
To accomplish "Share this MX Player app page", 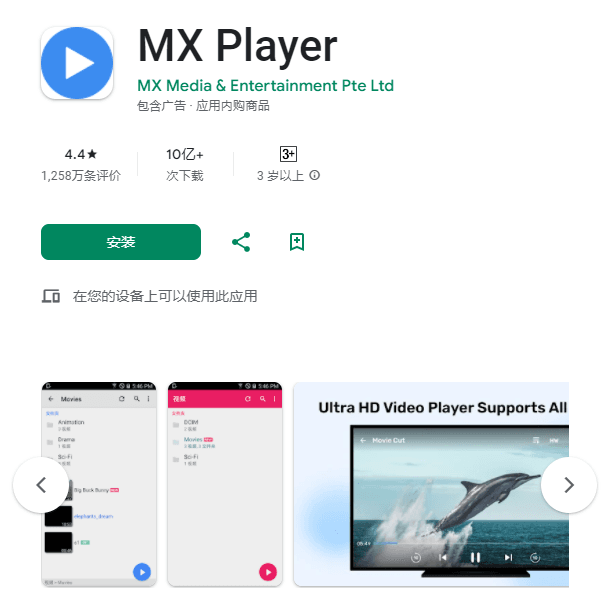I will [241, 242].
